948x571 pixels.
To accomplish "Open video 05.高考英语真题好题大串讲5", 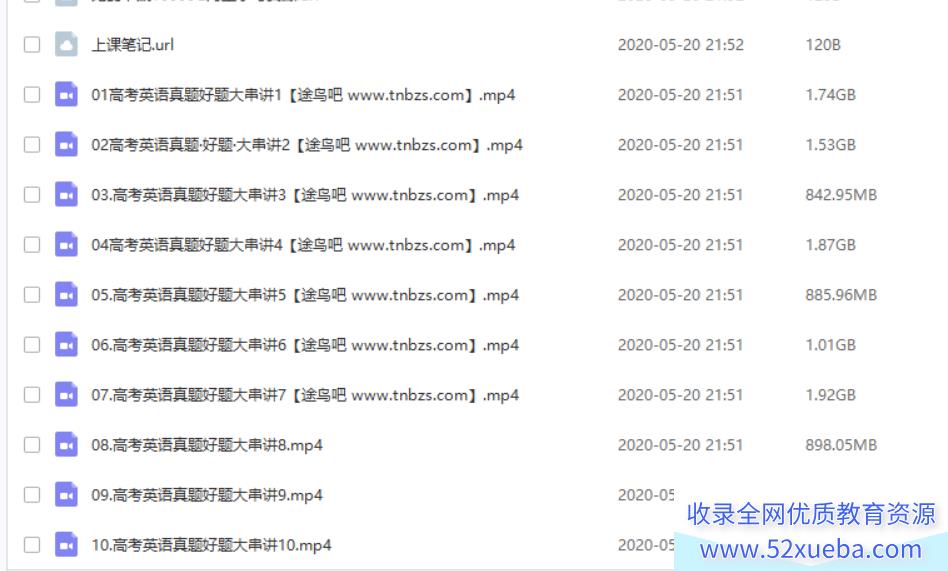I will [x=304, y=295].
